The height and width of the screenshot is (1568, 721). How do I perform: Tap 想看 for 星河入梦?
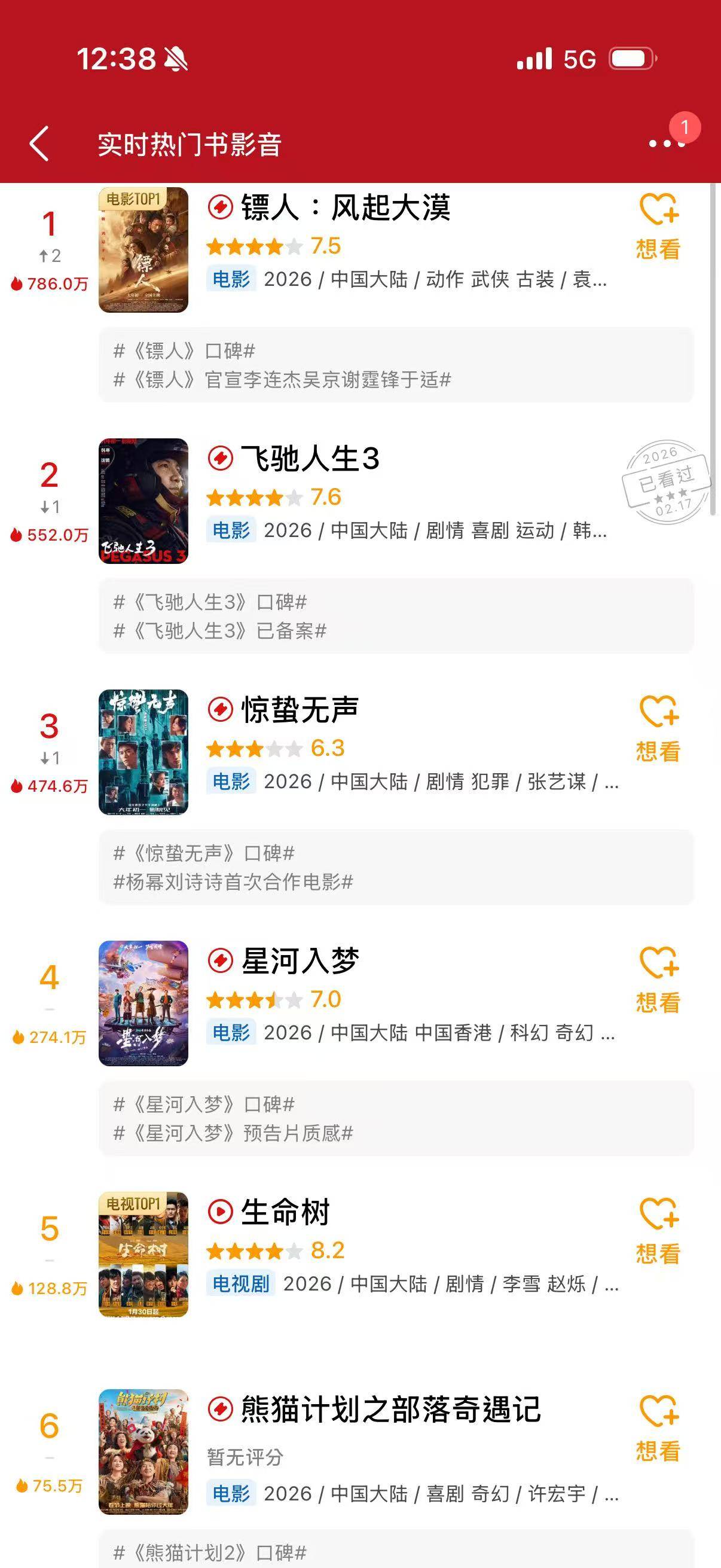click(658, 980)
